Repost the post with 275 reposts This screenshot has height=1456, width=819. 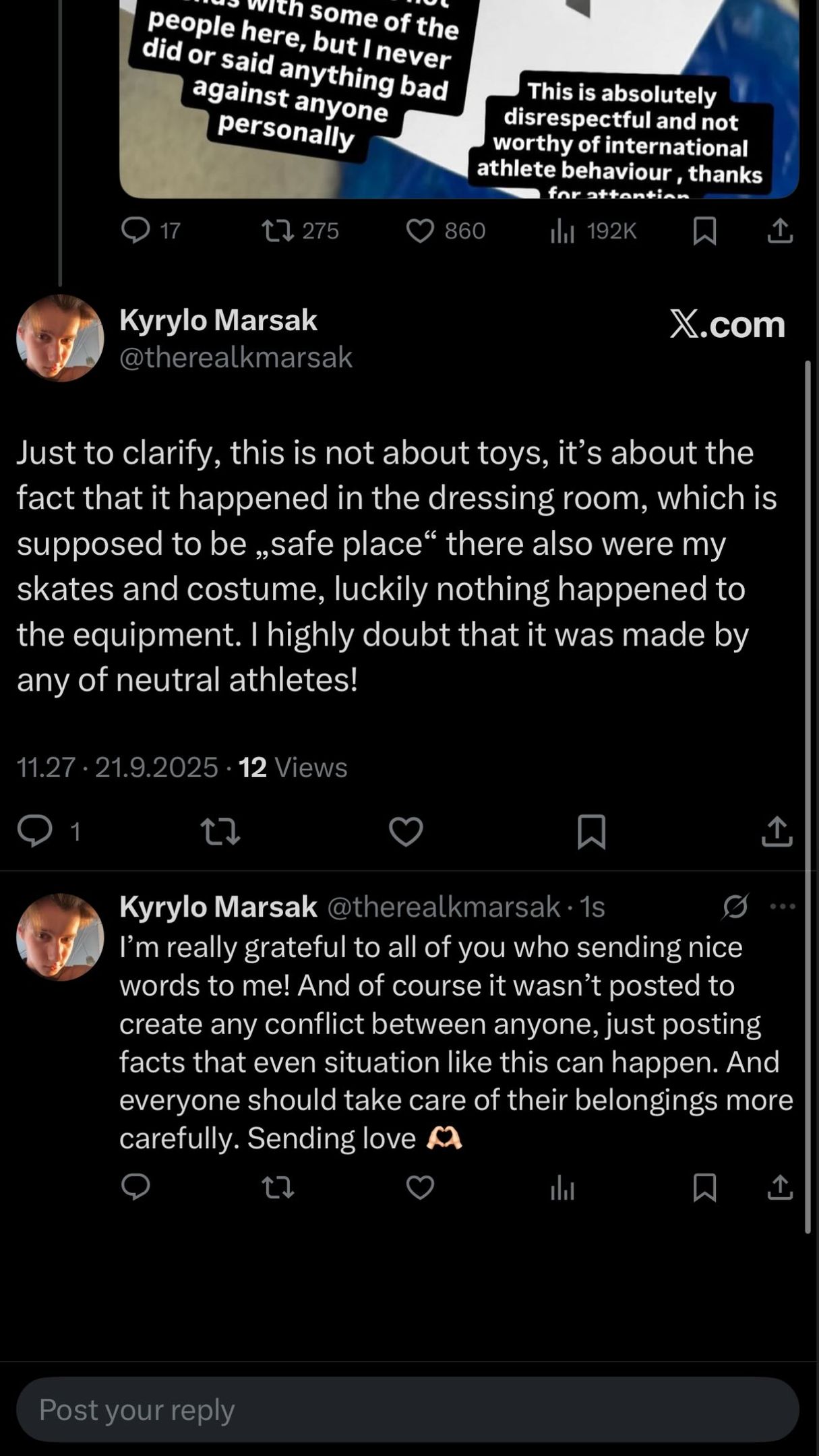tap(278, 231)
